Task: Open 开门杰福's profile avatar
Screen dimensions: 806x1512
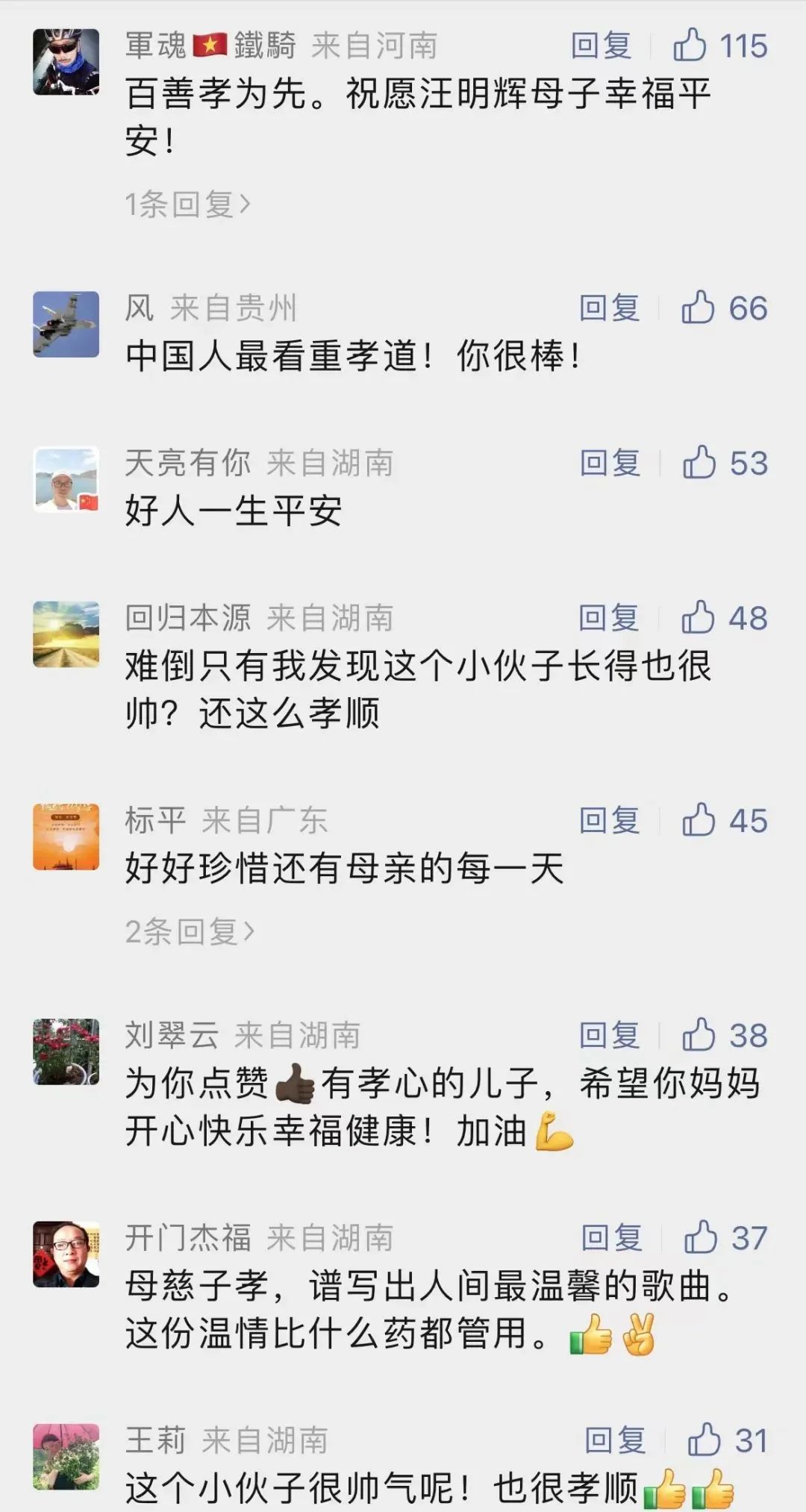Action: tap(66, 1254)
